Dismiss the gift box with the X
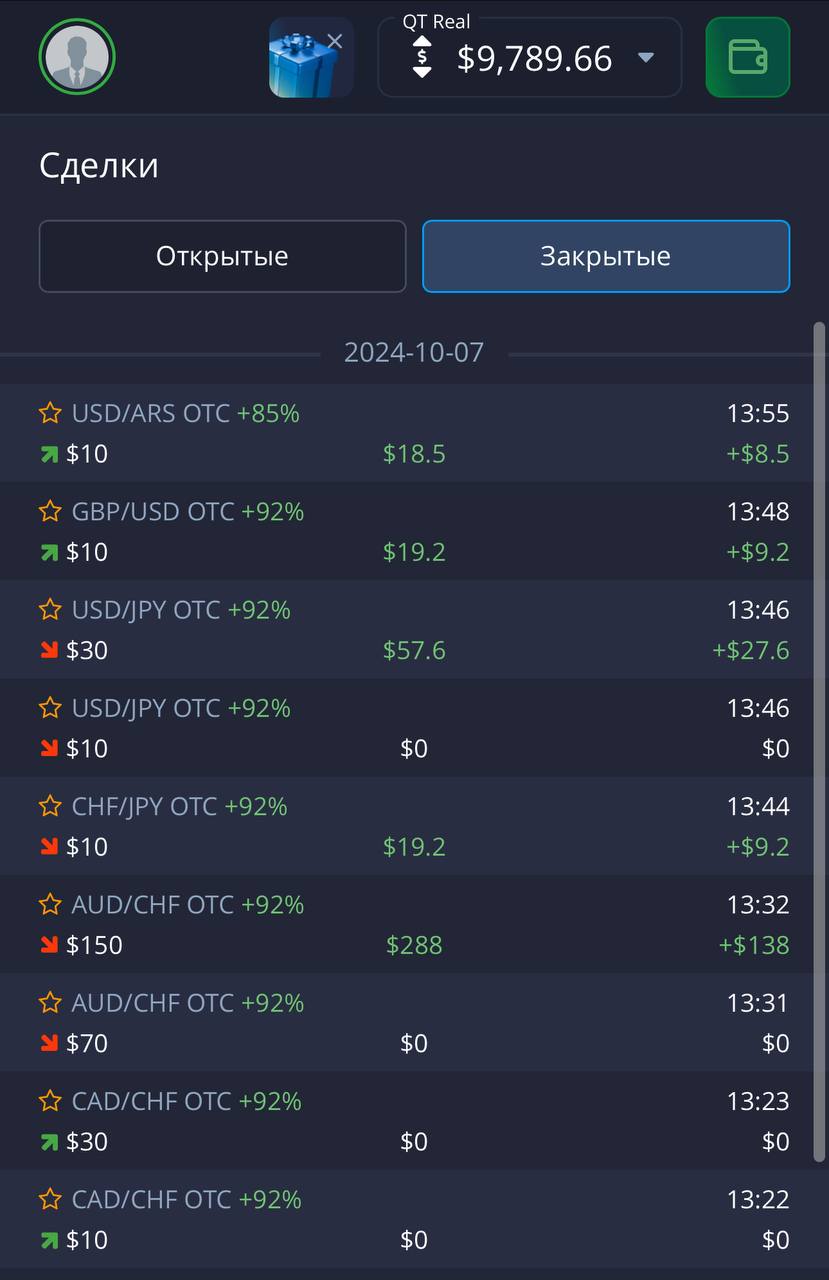 point(335,41)
